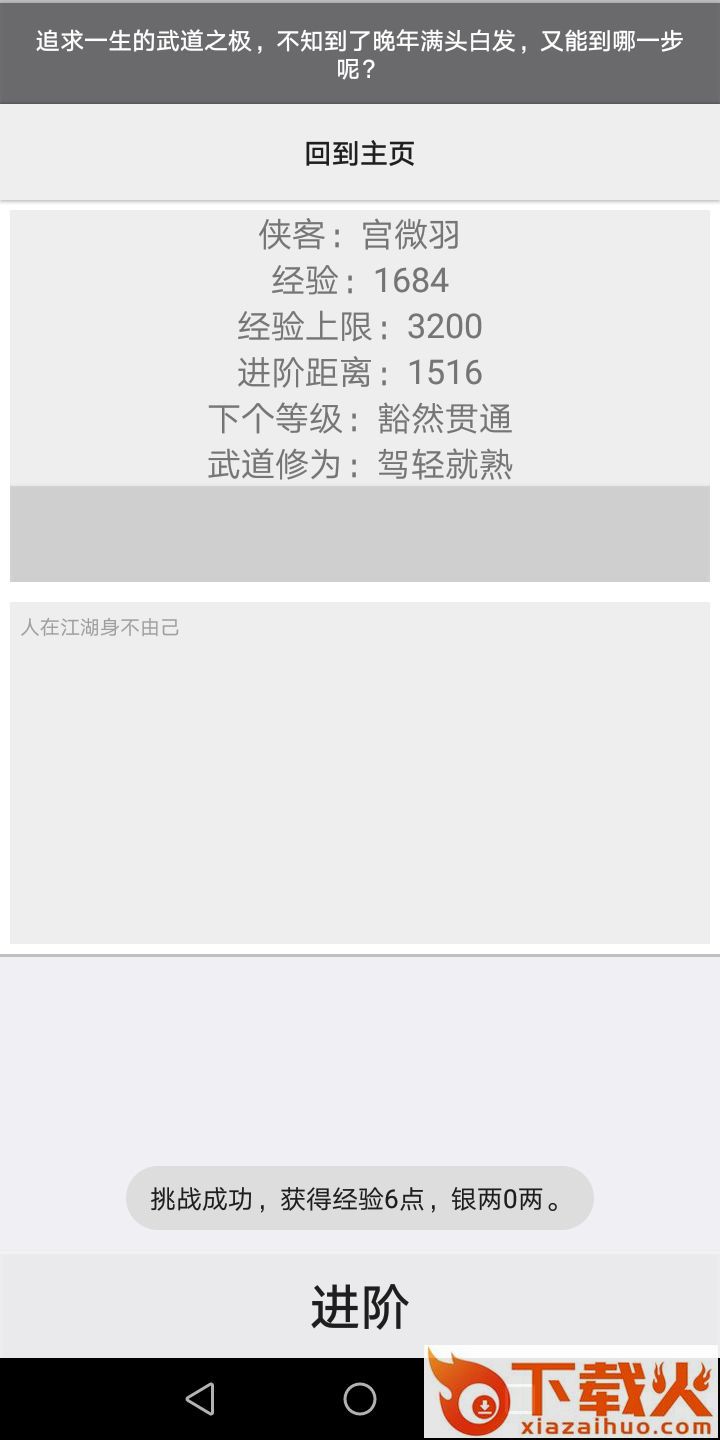Tap the 回到主页 button
Screen dimensions: 720x1440
click(x=360, y=153)
